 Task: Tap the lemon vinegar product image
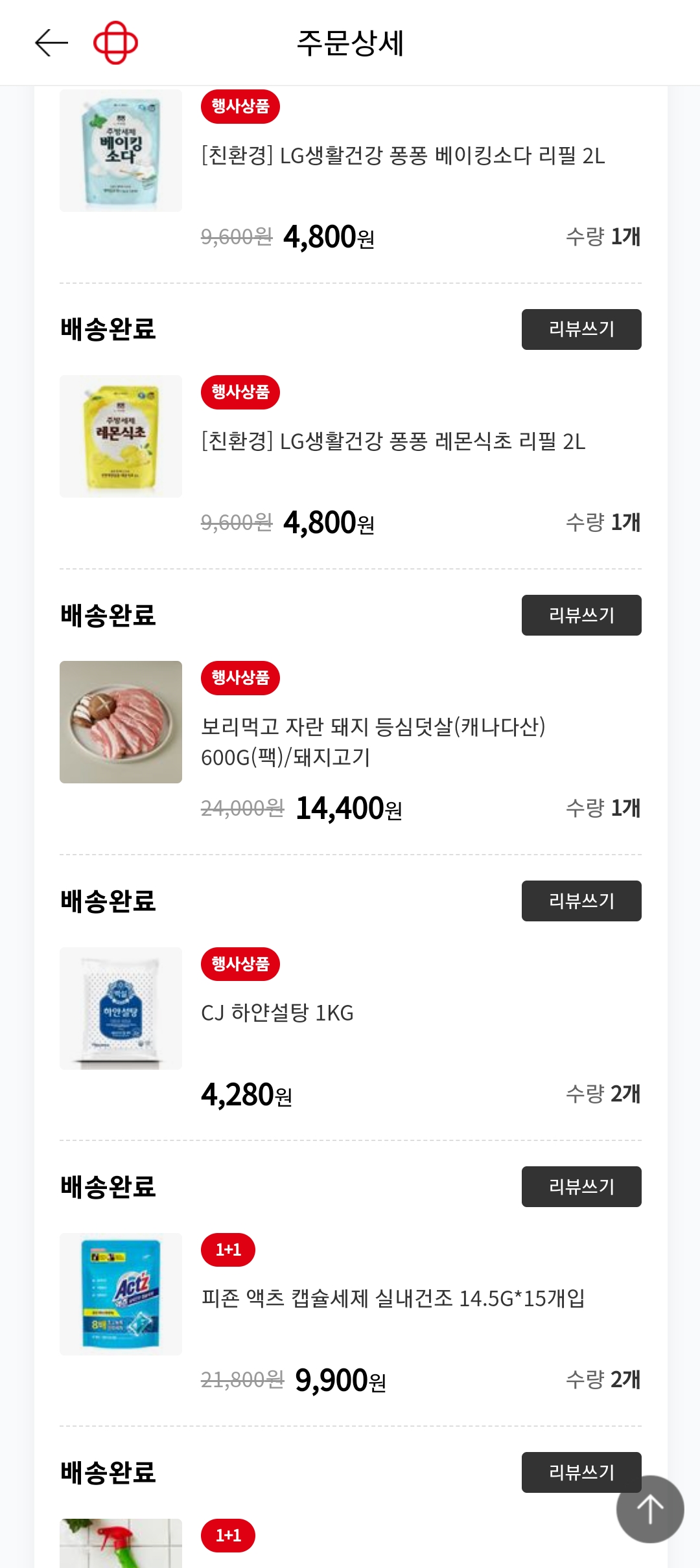pos(121,434)
